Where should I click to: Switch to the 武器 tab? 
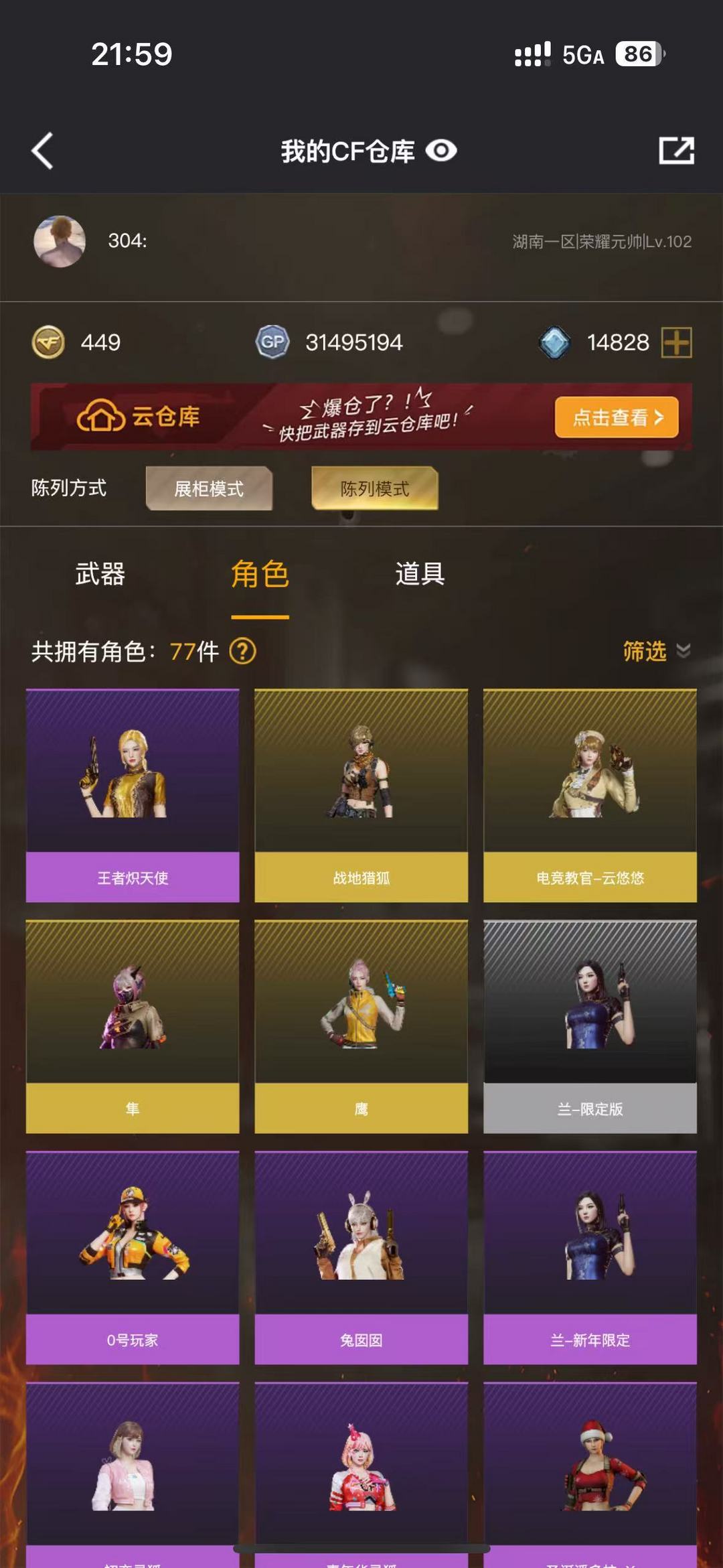pyautogui.click(x=100, y=574)
